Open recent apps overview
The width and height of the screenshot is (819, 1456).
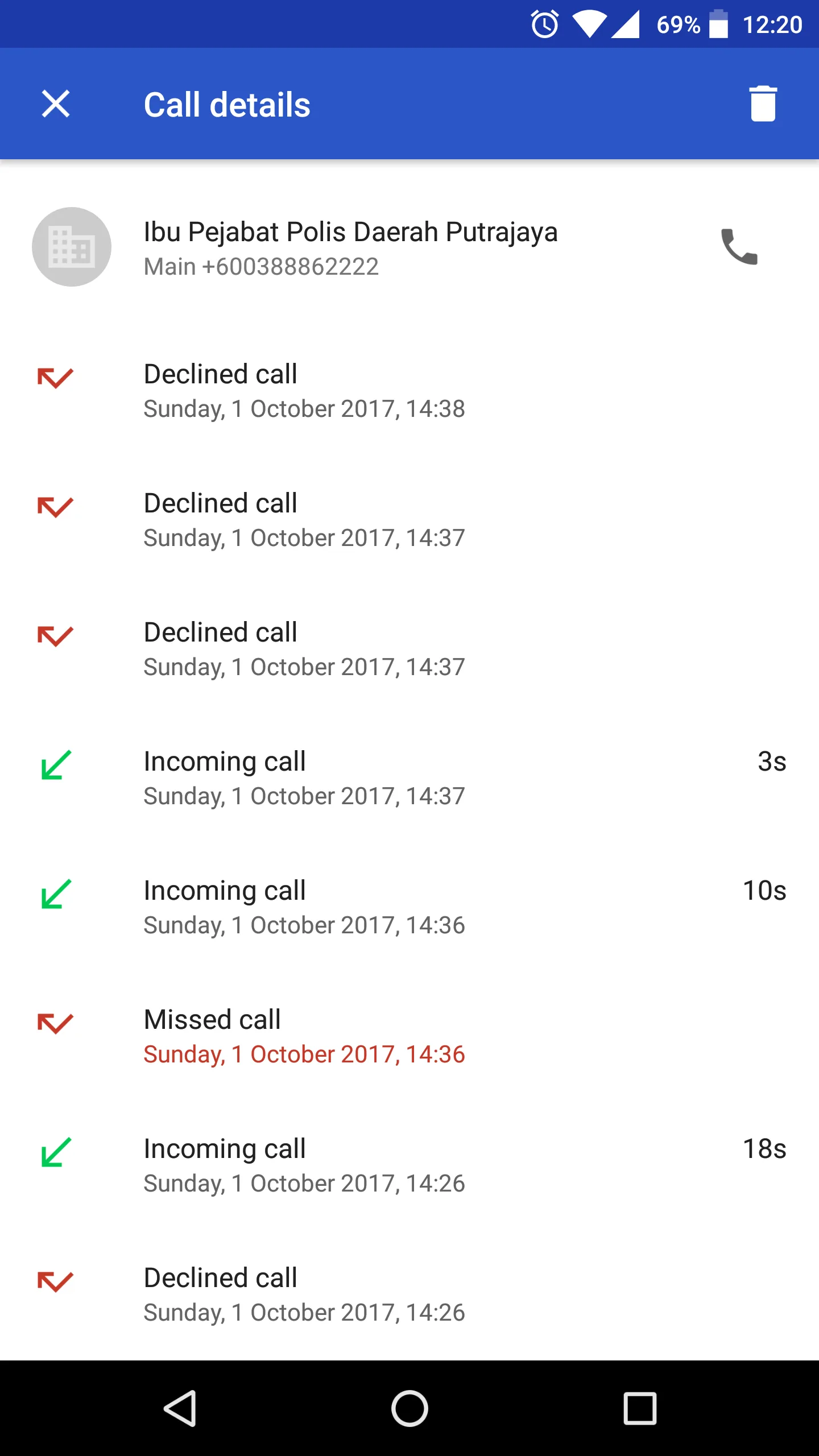coord(640,1408)
